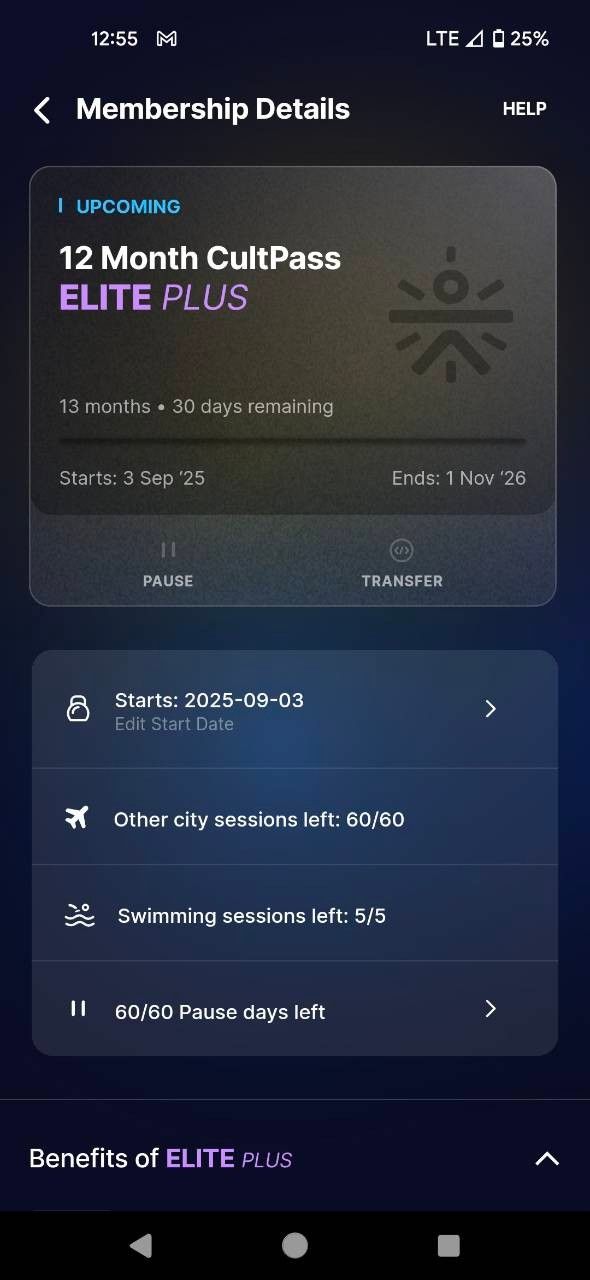Tap the PAUSE membership button
Image resolution: width=590 pixels, height=1280 pixels.
(x=168, y=564)
